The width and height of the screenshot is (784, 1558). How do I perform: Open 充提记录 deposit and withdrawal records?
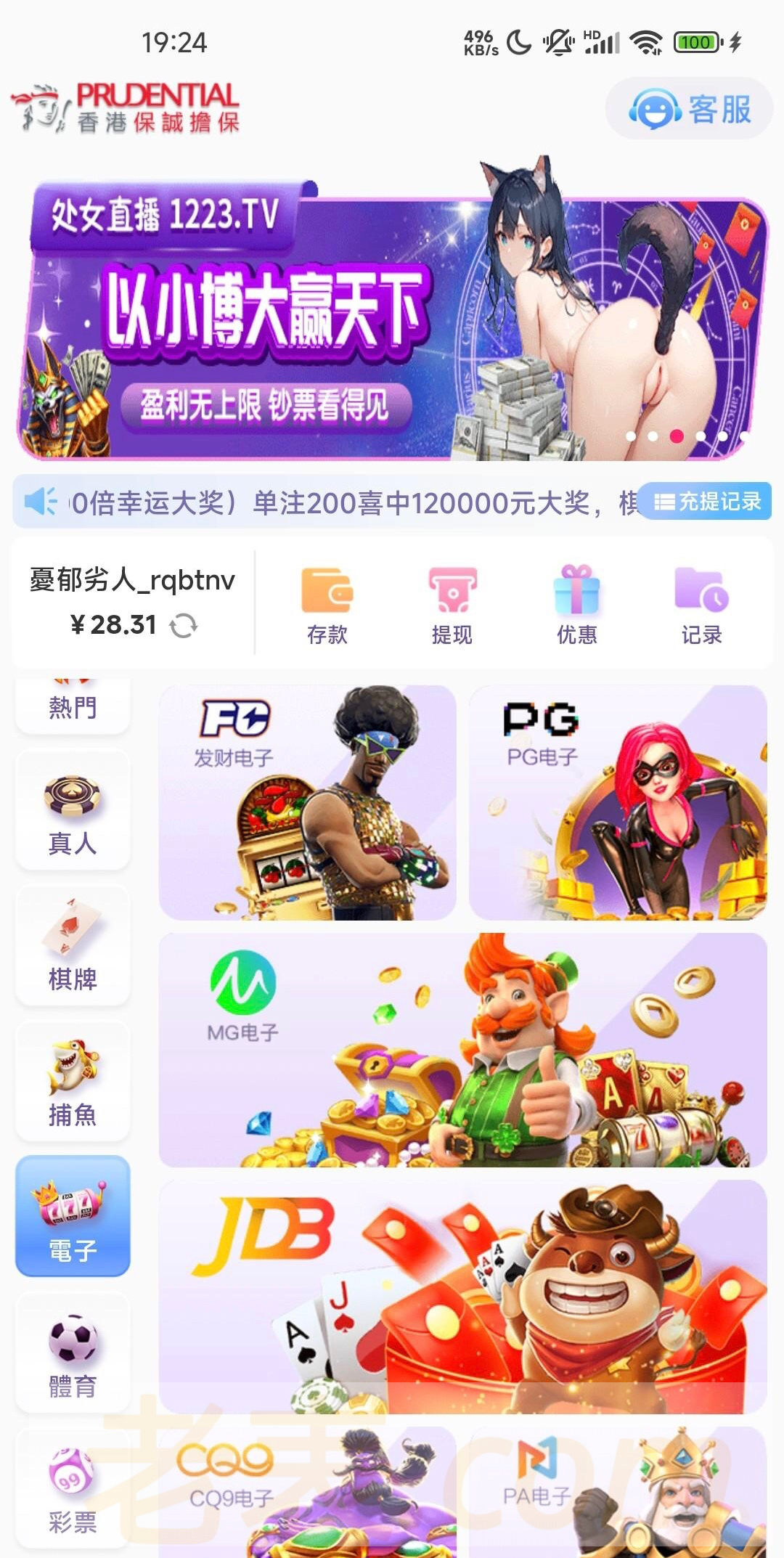(x=707, y=501)
